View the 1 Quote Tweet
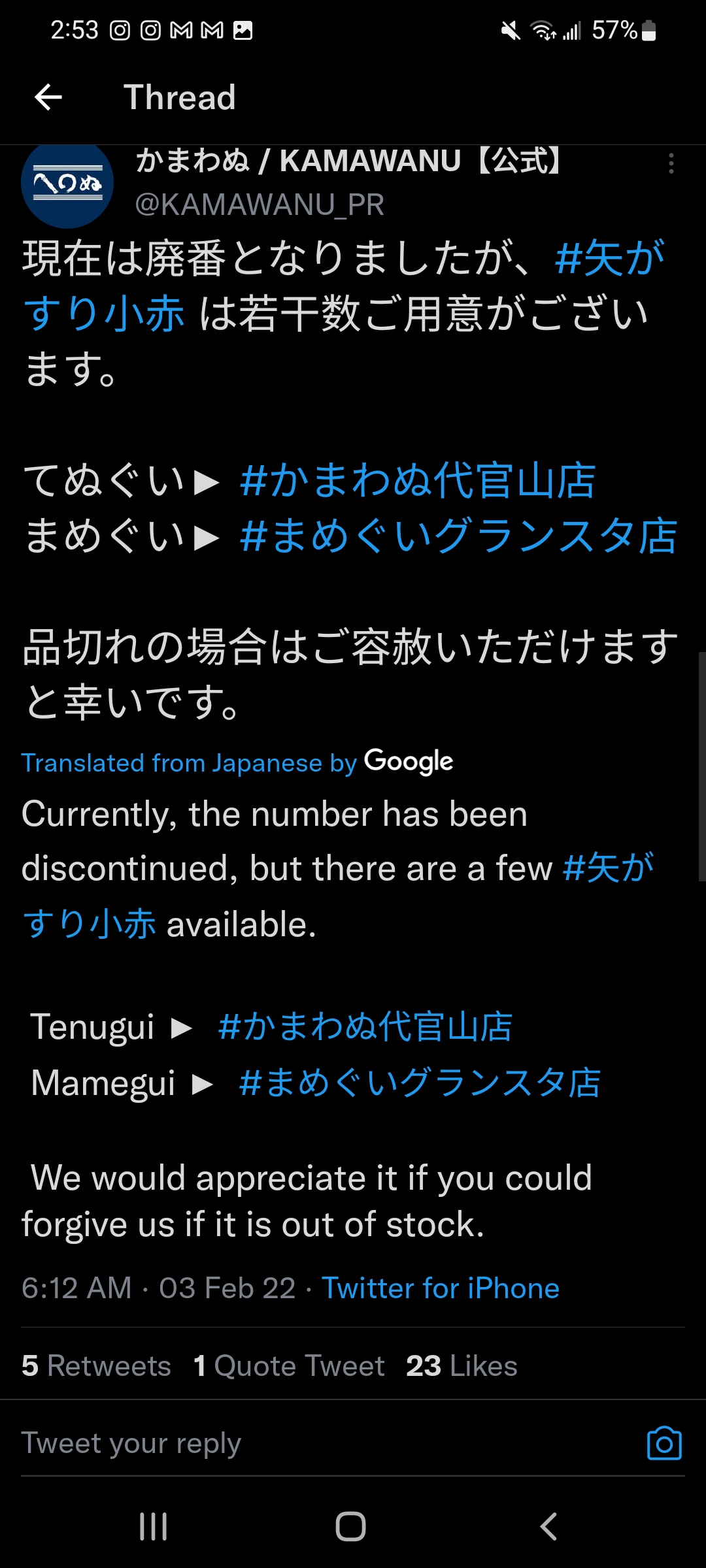 tap(289, 1365)
